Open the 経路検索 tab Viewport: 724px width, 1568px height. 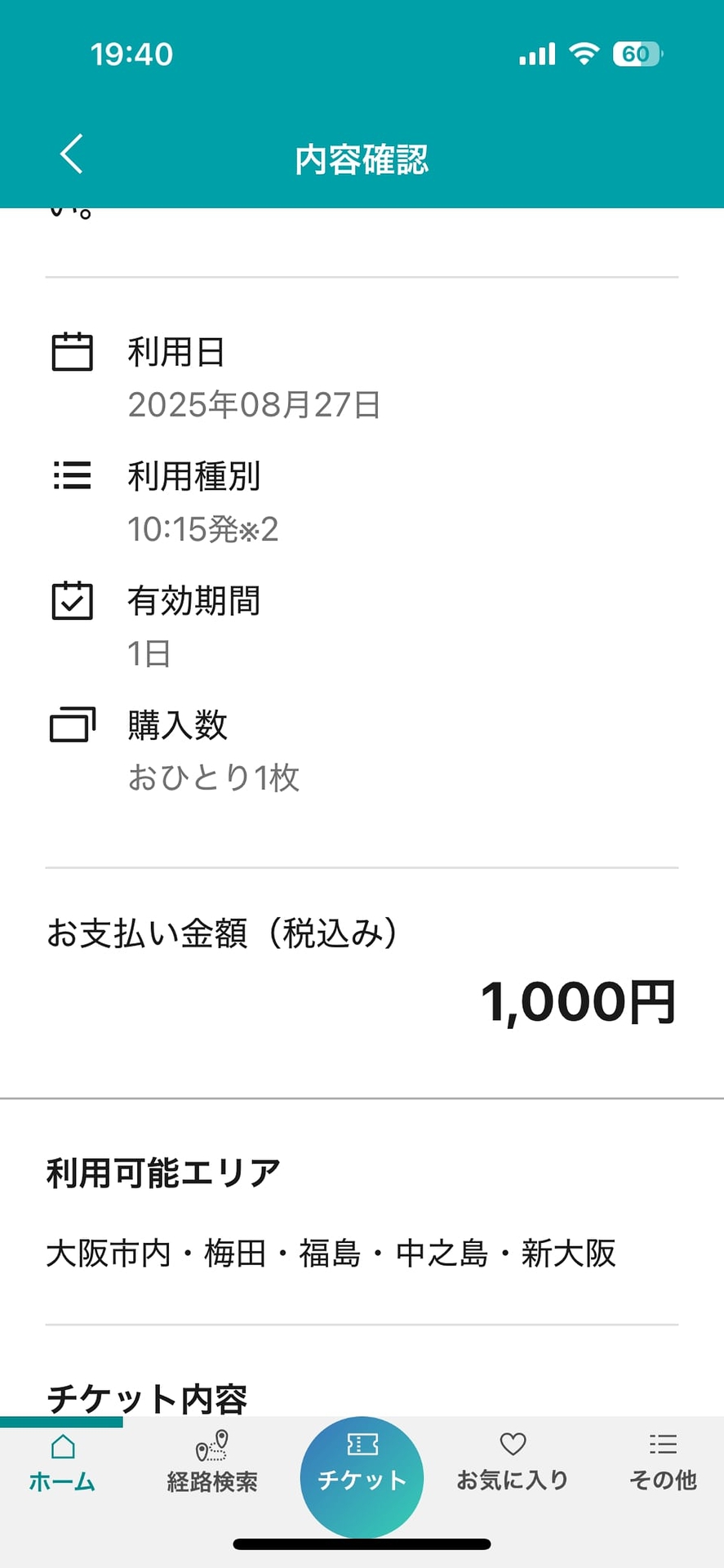click(x=212, y=1463)
